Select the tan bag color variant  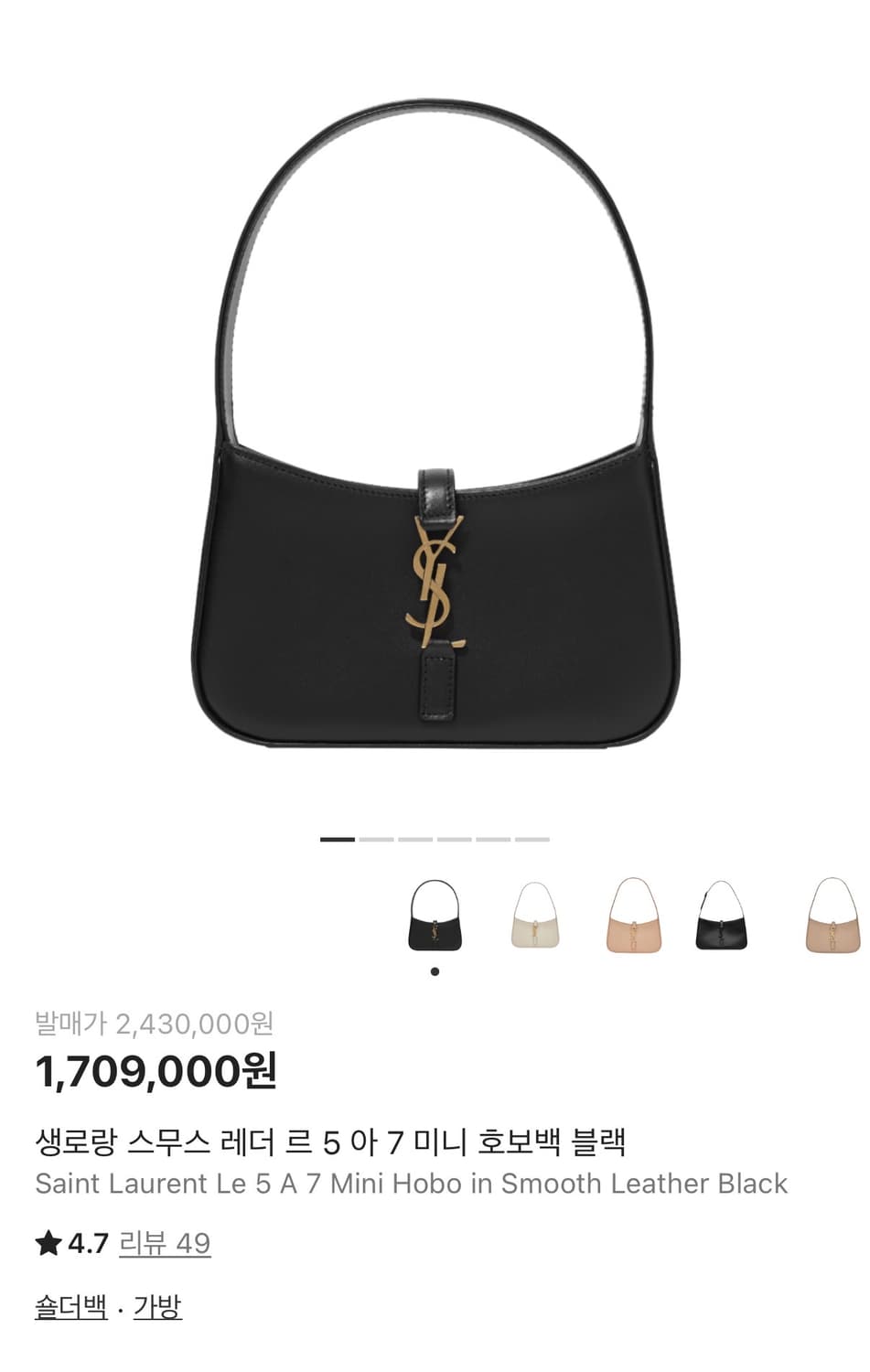coord(831,915)
